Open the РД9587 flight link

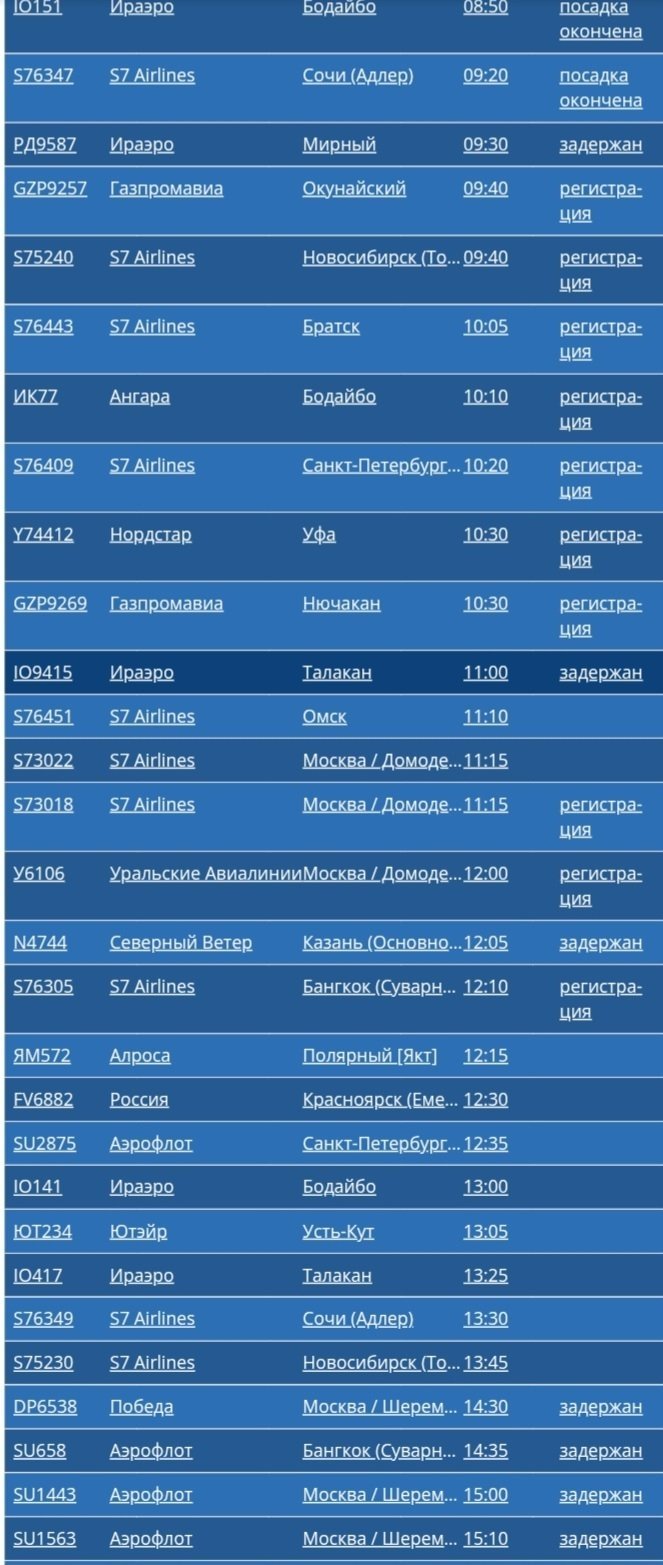(45, 145)
